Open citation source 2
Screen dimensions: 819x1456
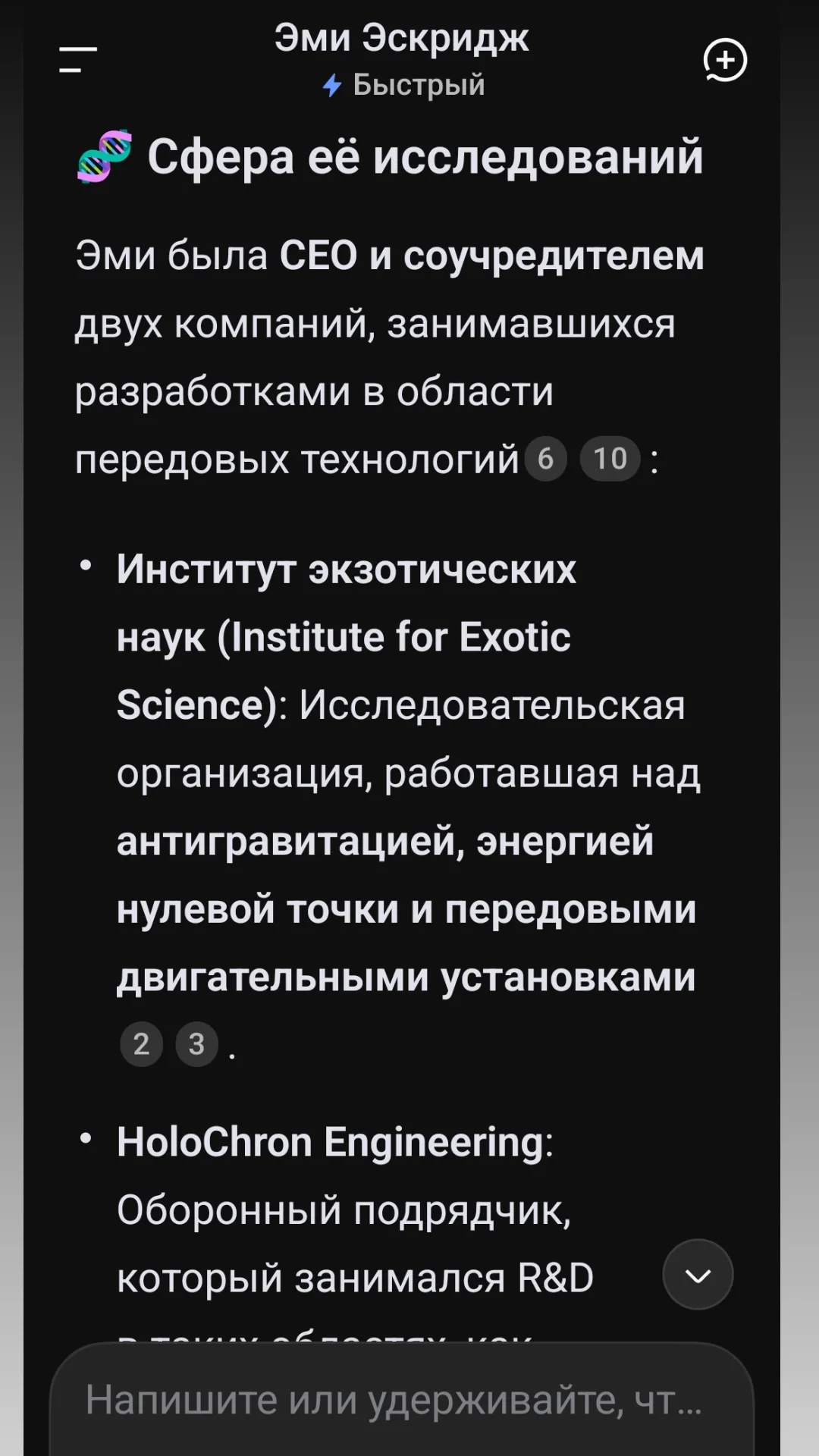tap(142, 1044)
